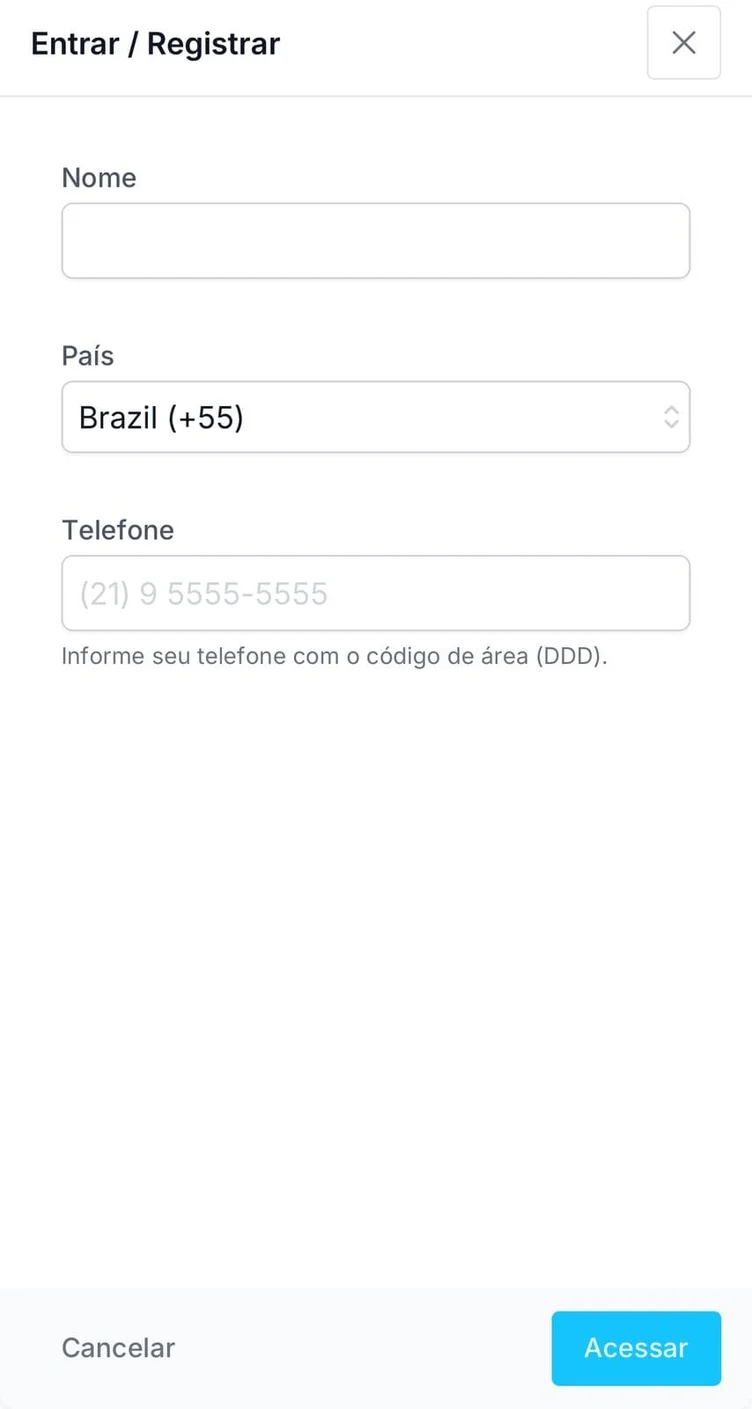Tap the Cancelar button

pyautogui.click(x=118, y=1347)
